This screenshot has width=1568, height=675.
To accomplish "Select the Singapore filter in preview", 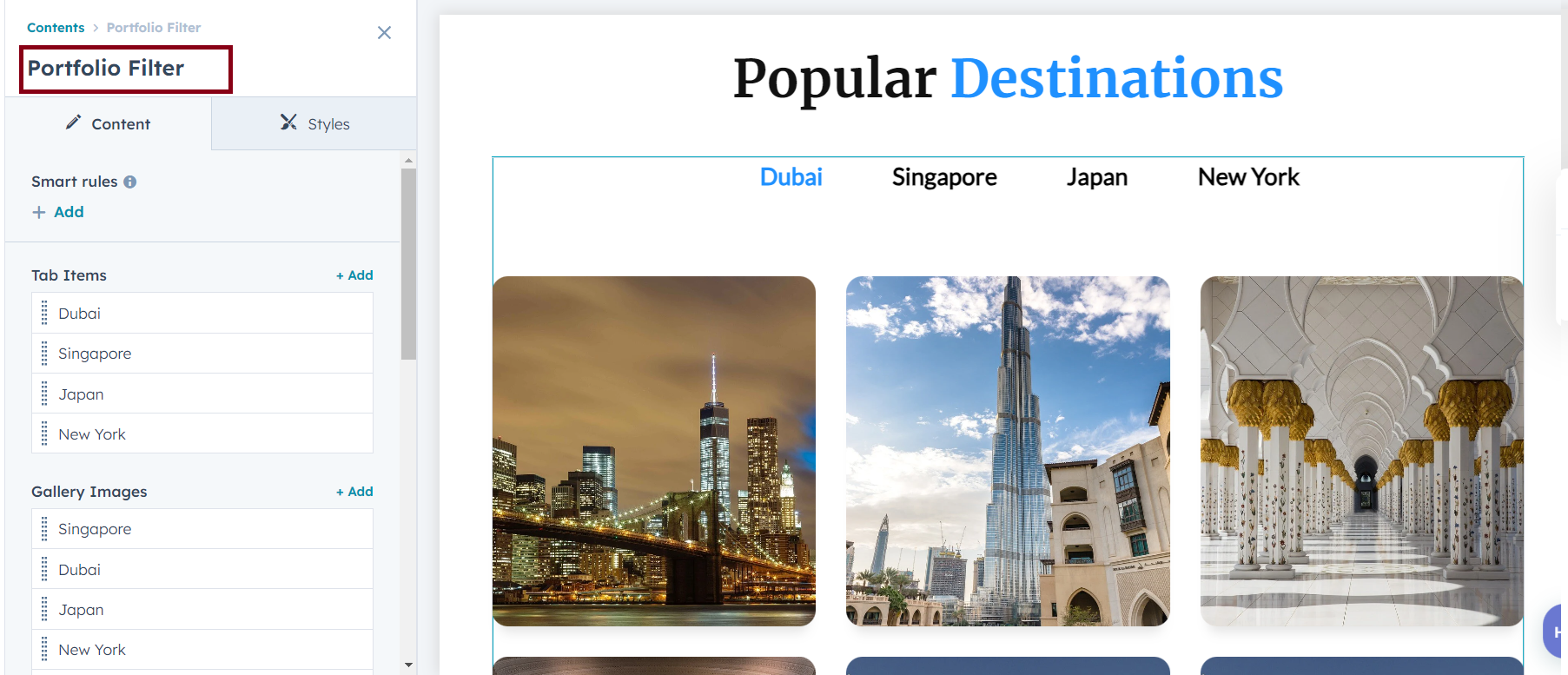I will (x=944, y=177).
